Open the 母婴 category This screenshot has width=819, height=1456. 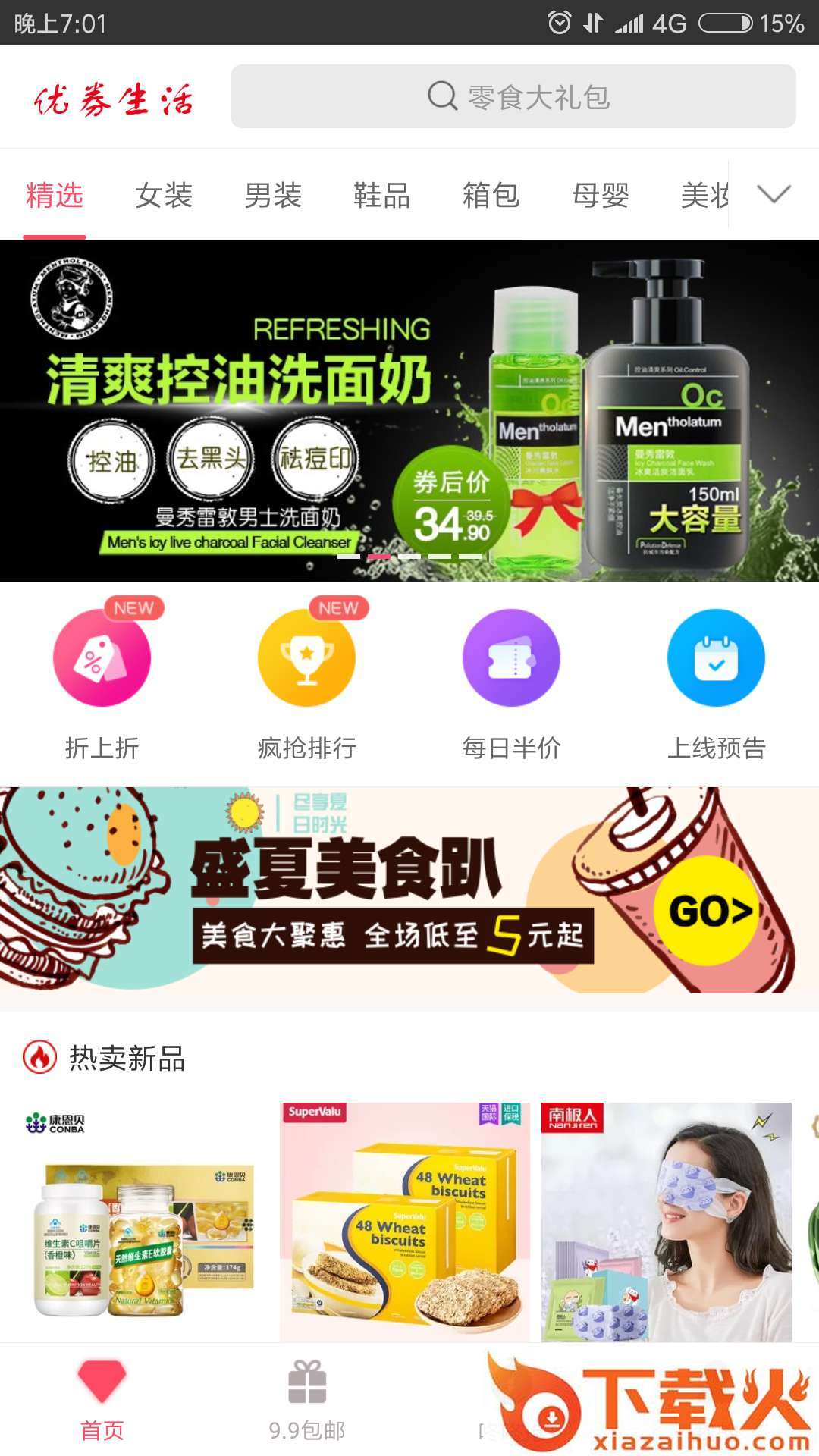[601, 196]
